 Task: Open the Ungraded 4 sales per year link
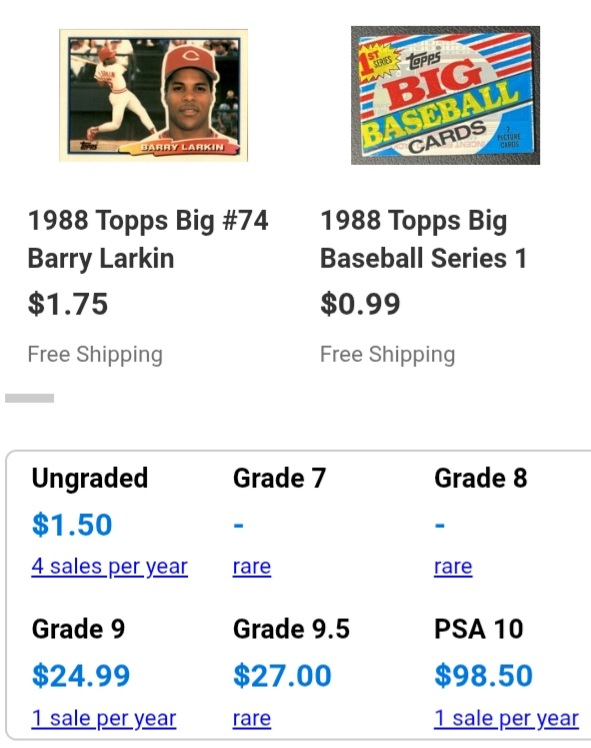pyautogui.click(x=110, y=567)
